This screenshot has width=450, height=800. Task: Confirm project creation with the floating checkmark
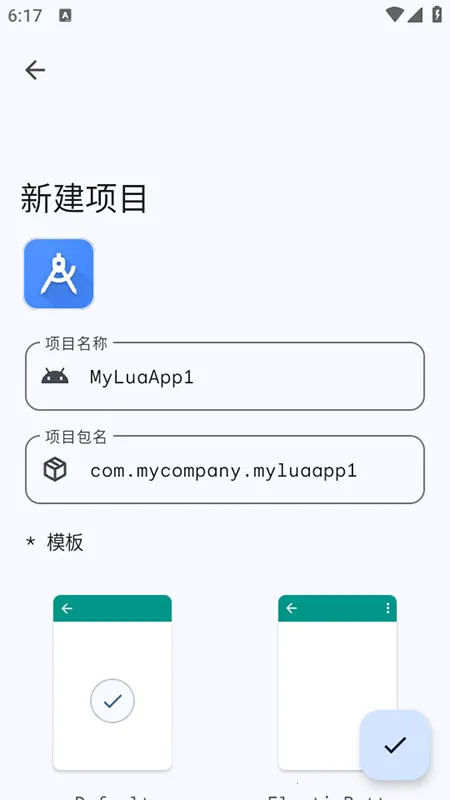click(x=395, y=745)
